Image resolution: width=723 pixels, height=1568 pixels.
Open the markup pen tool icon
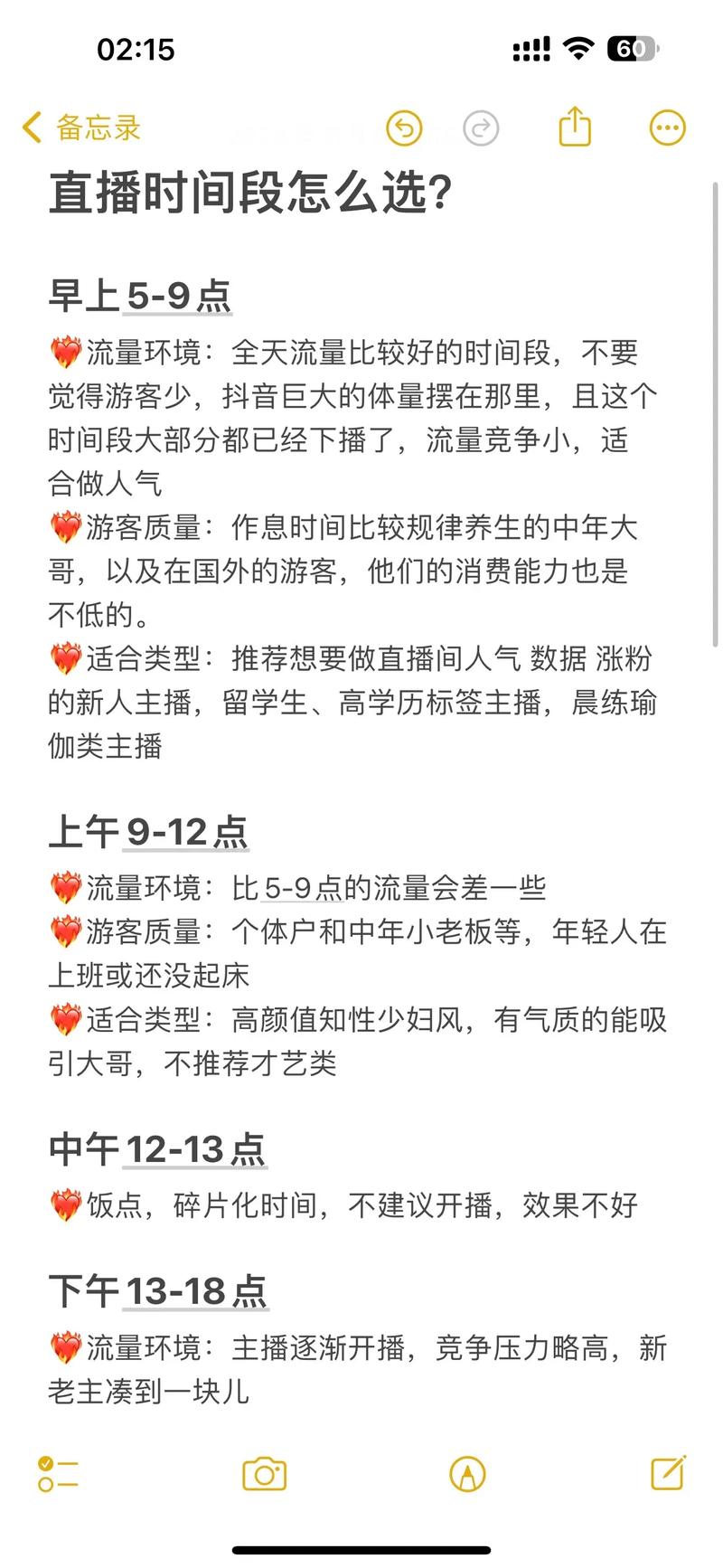click(x=467, y=1474)
